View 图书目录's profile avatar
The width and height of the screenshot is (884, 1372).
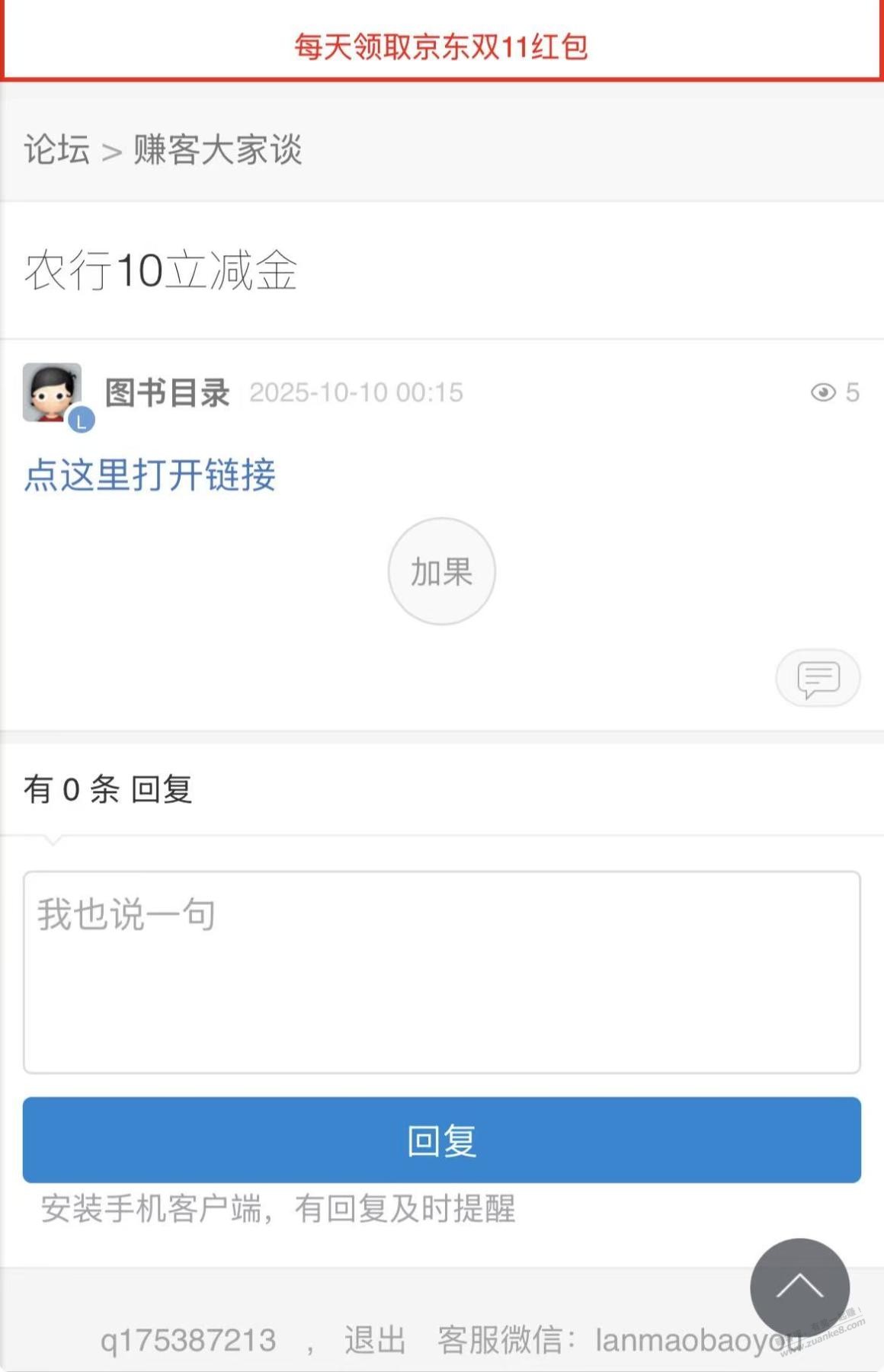click(53, 393)
